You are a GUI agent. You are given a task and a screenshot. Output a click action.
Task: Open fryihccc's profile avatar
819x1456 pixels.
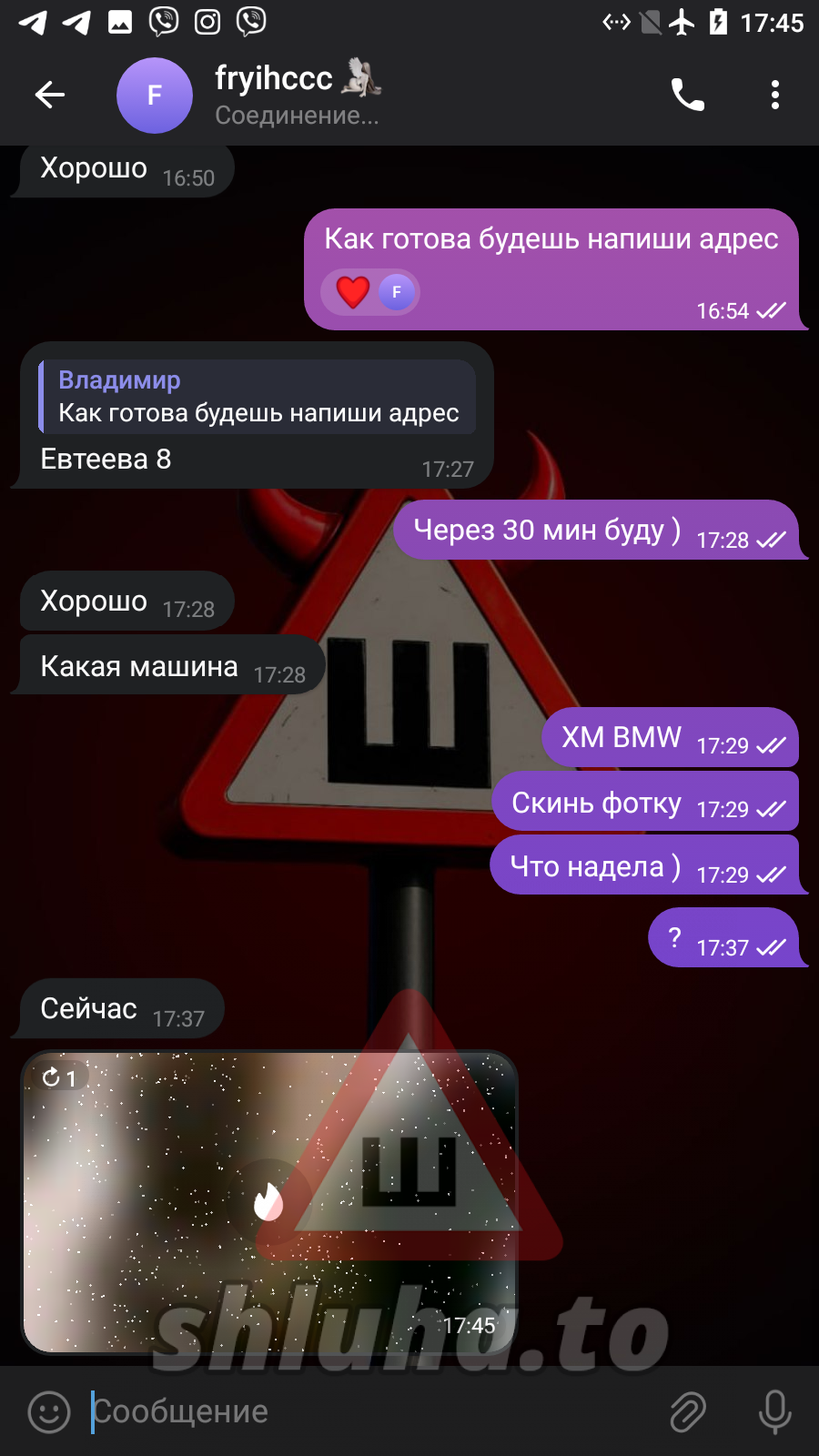(155, 95)
